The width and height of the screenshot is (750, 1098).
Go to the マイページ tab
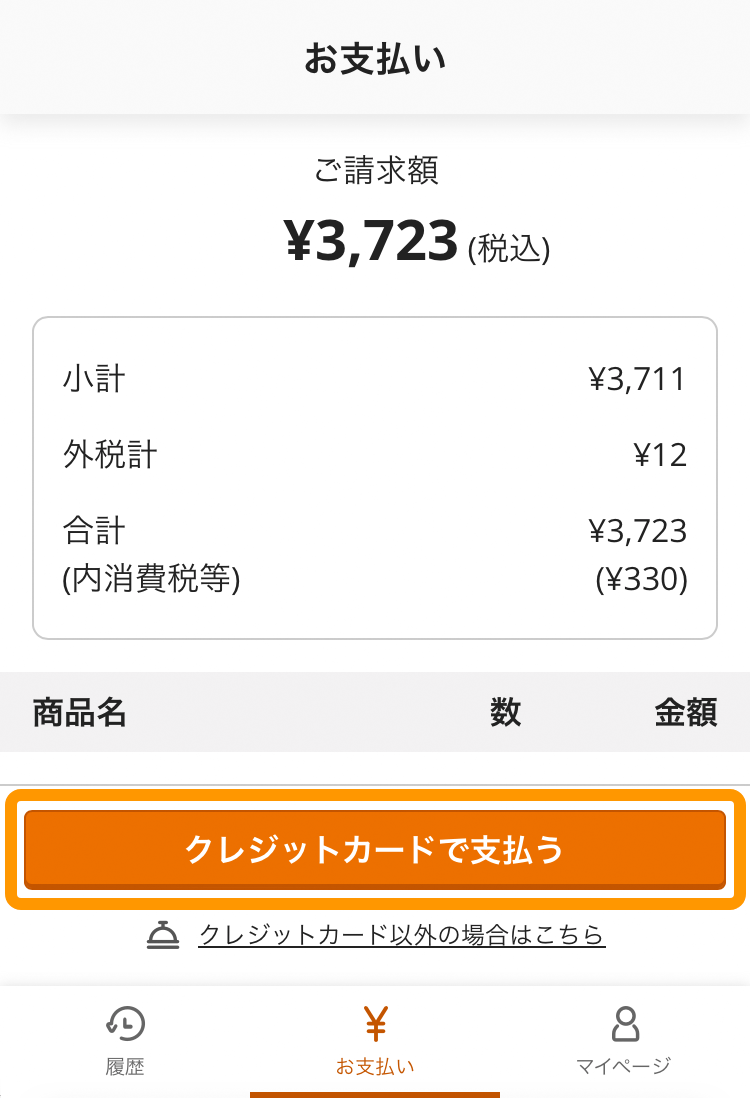click(624, 1042)
